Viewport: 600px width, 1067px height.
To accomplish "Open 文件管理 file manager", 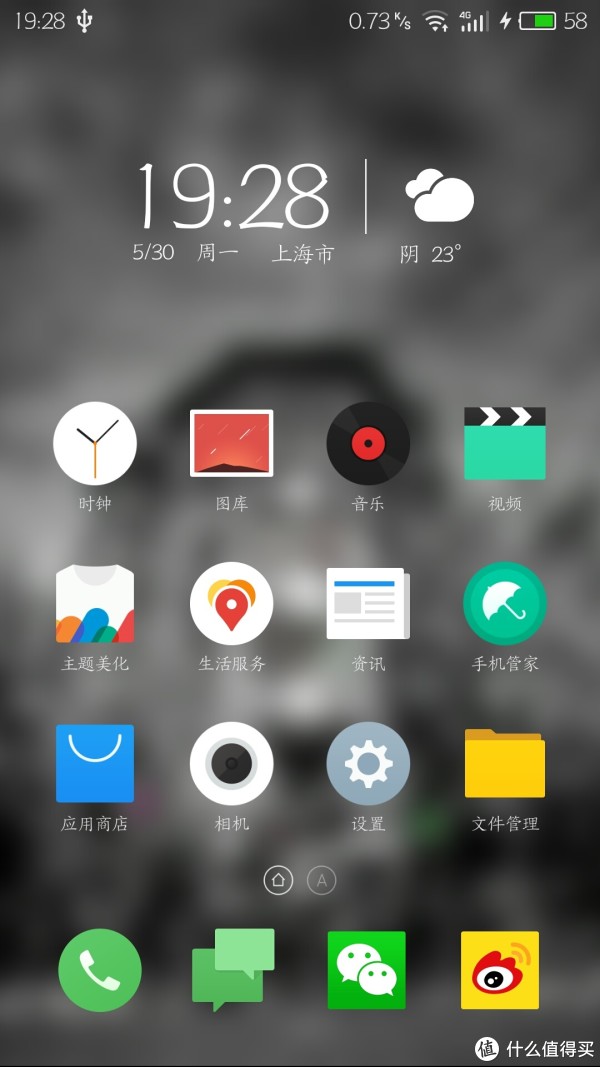I will click(x=505, y=763).
